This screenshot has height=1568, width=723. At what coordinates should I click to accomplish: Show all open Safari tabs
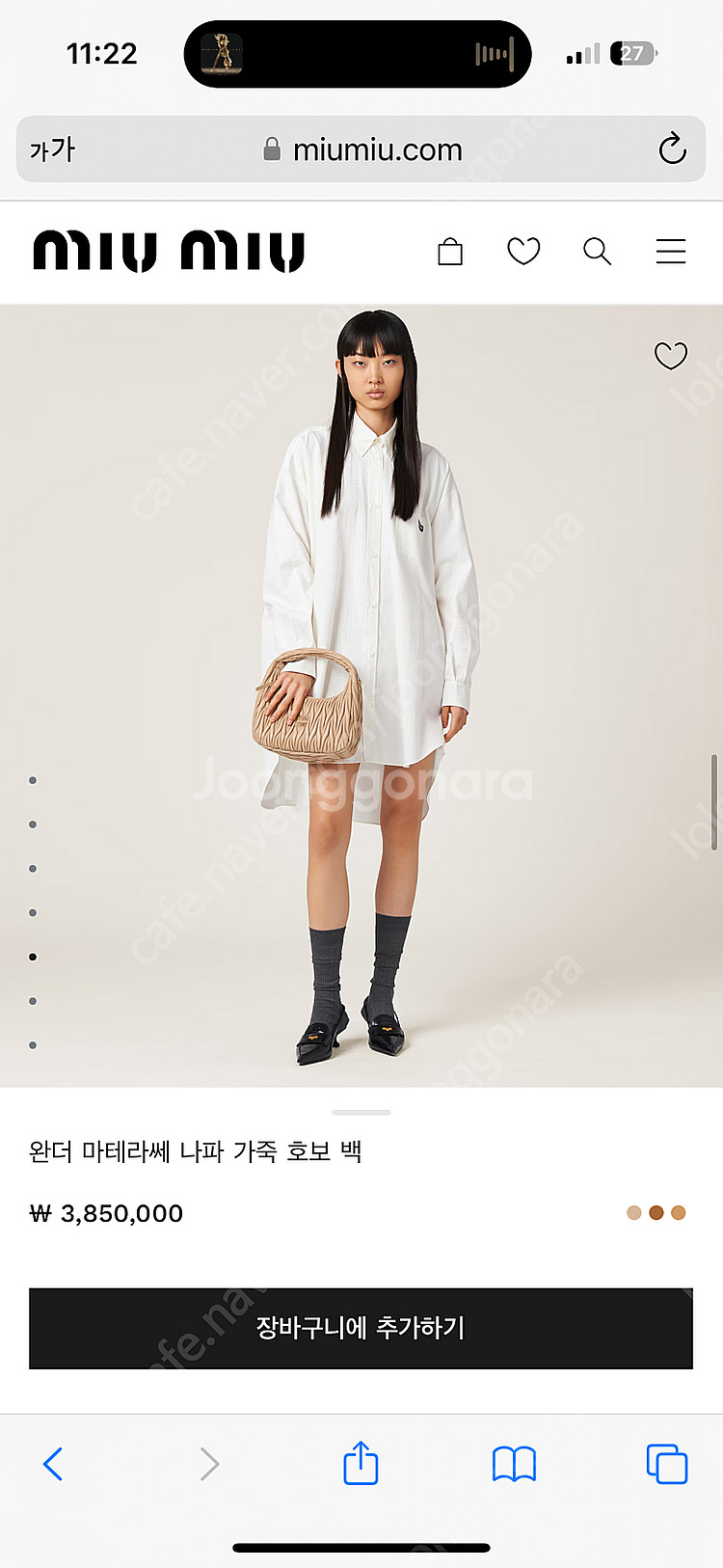click(x=666, y=1464)
